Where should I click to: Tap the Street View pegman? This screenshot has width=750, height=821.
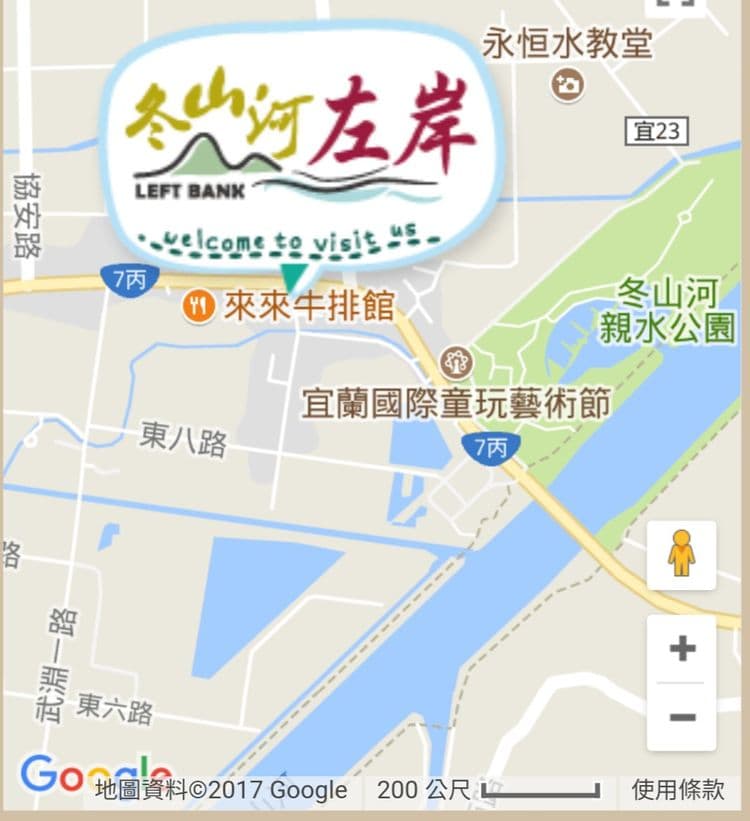[x=681, y=554]
